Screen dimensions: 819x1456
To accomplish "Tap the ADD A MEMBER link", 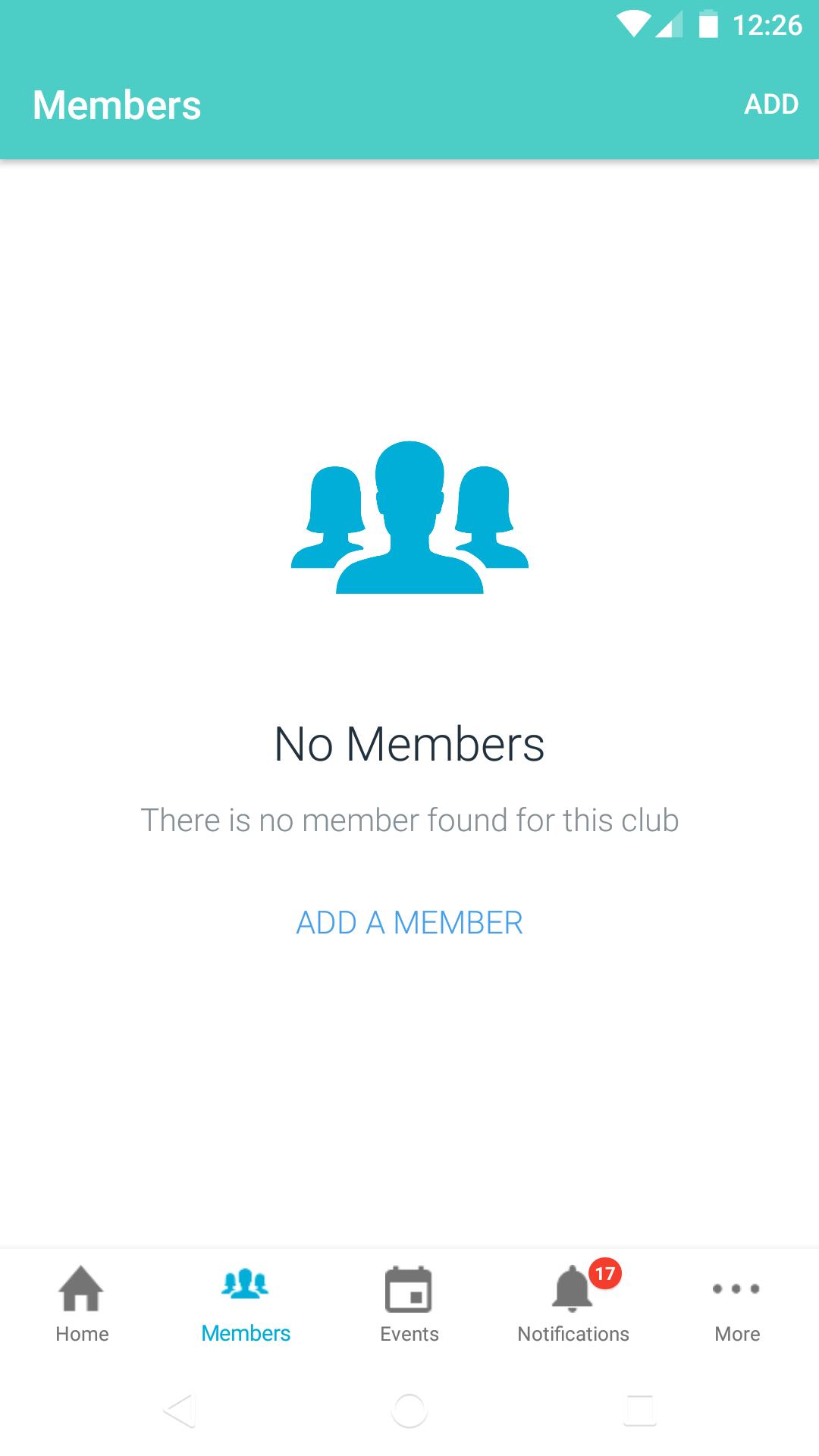I will click(x=409, y=923).
